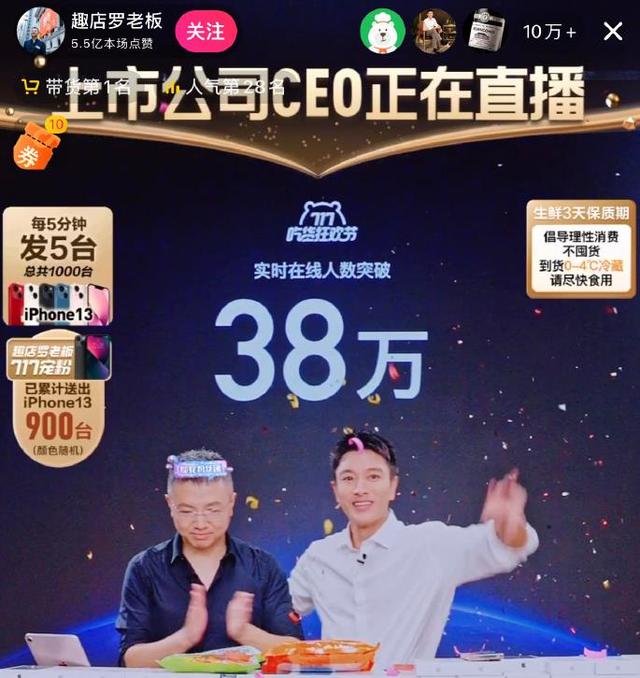This screenshot has height=678, width=640.
Task: Close the live stream
Action: 613,32
